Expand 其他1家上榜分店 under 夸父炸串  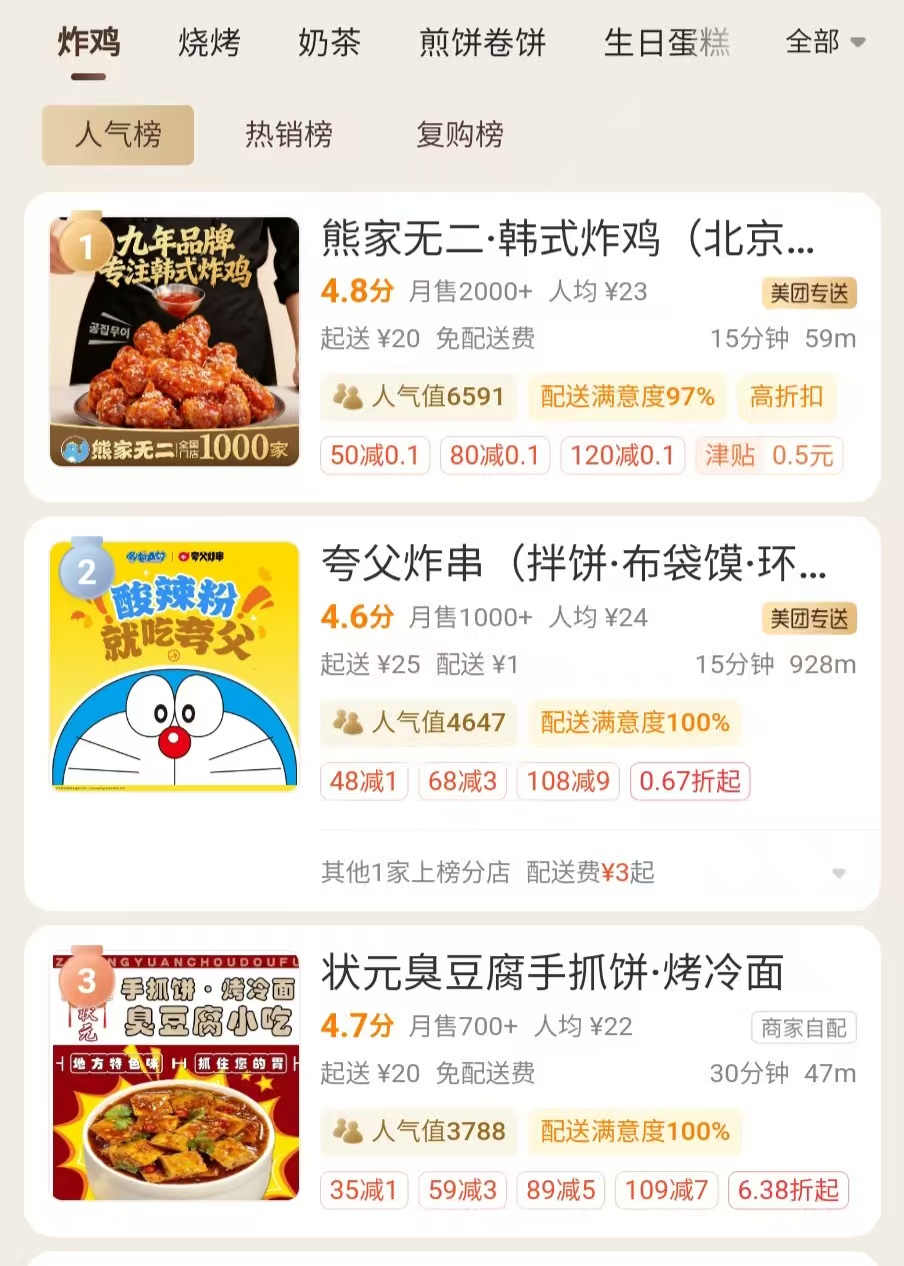838,873
